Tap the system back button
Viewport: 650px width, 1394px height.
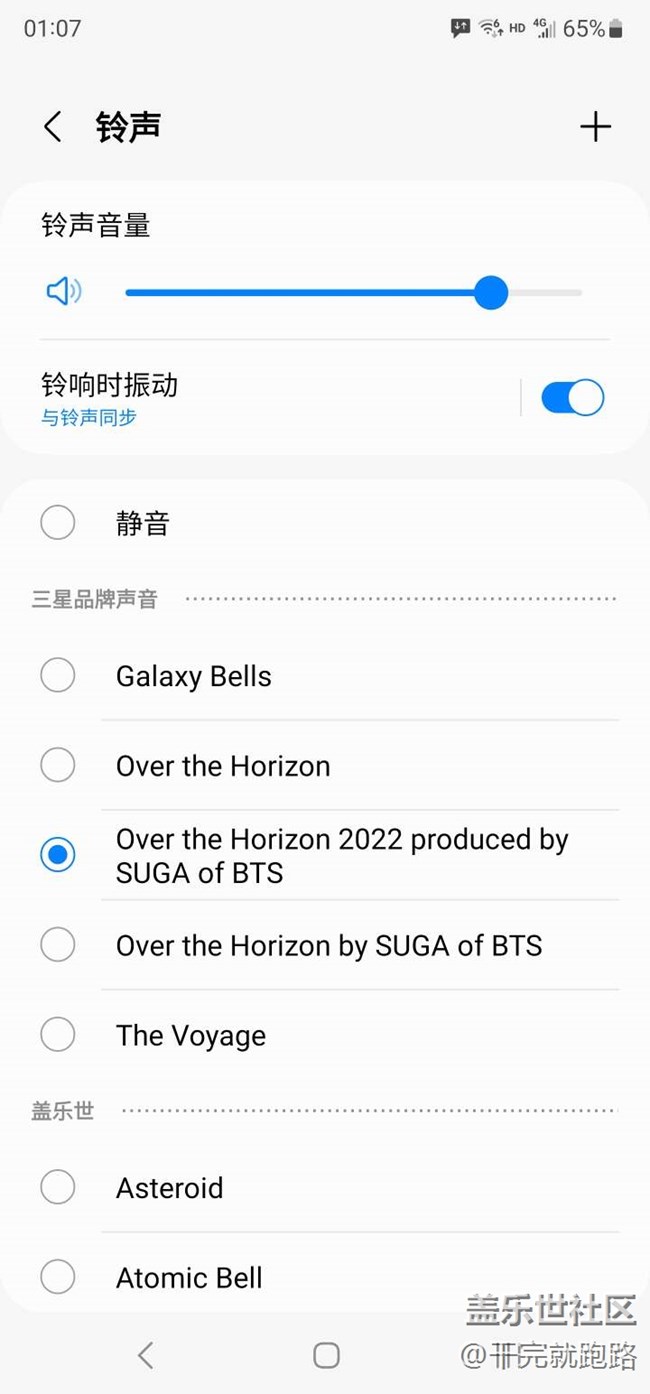(x=146, y=1355)
